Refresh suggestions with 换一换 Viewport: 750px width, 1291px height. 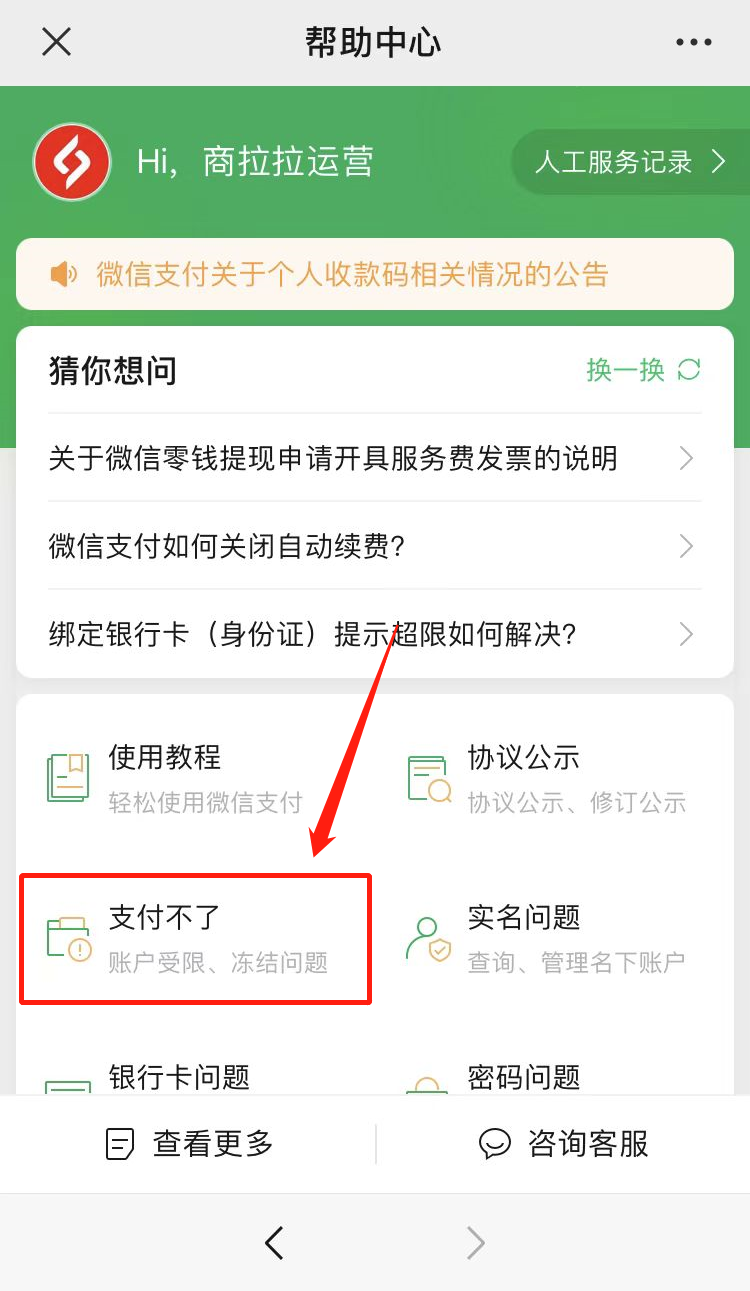coord(643,370)
